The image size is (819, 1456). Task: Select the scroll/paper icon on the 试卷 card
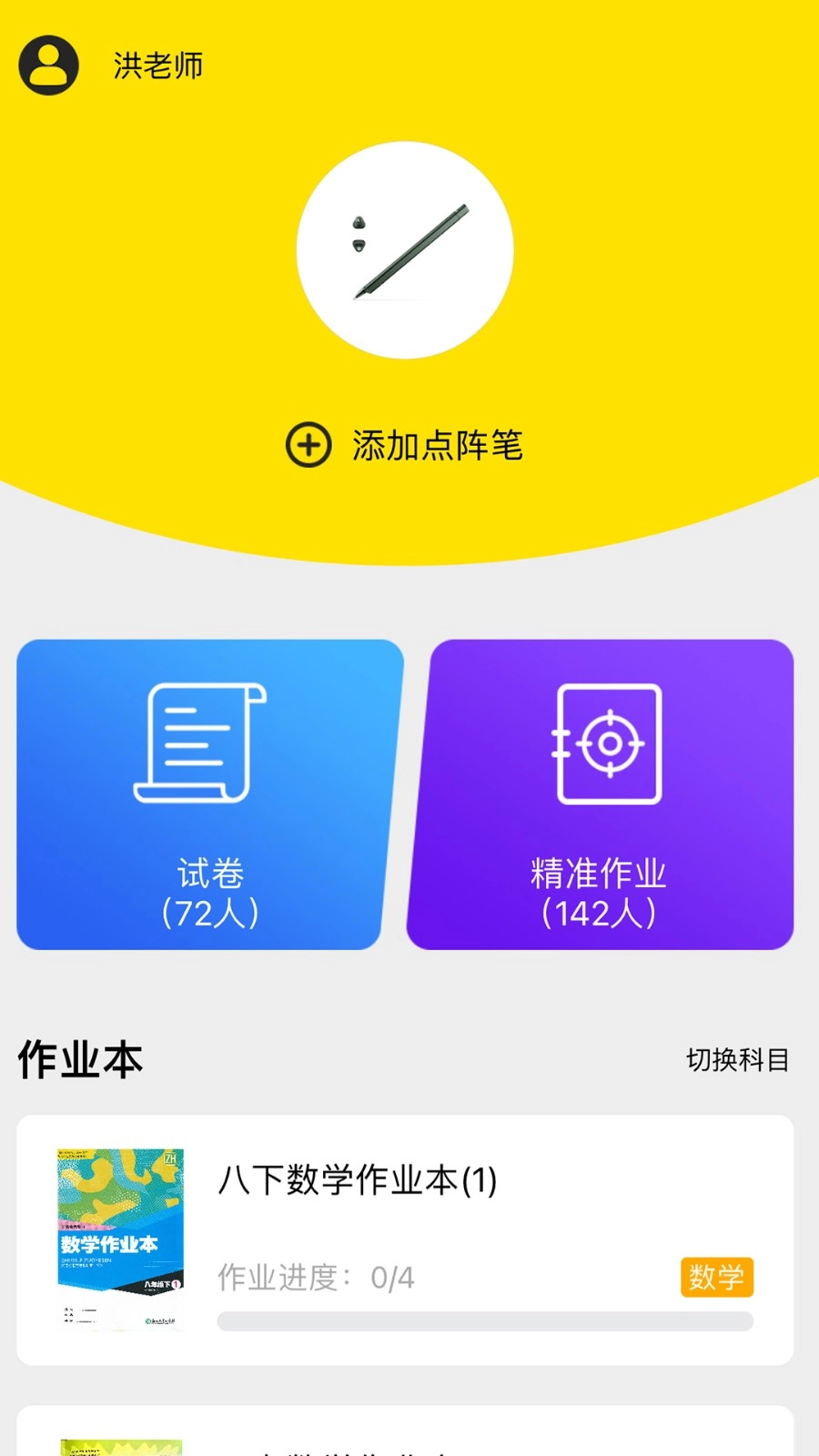pos(200,739)
